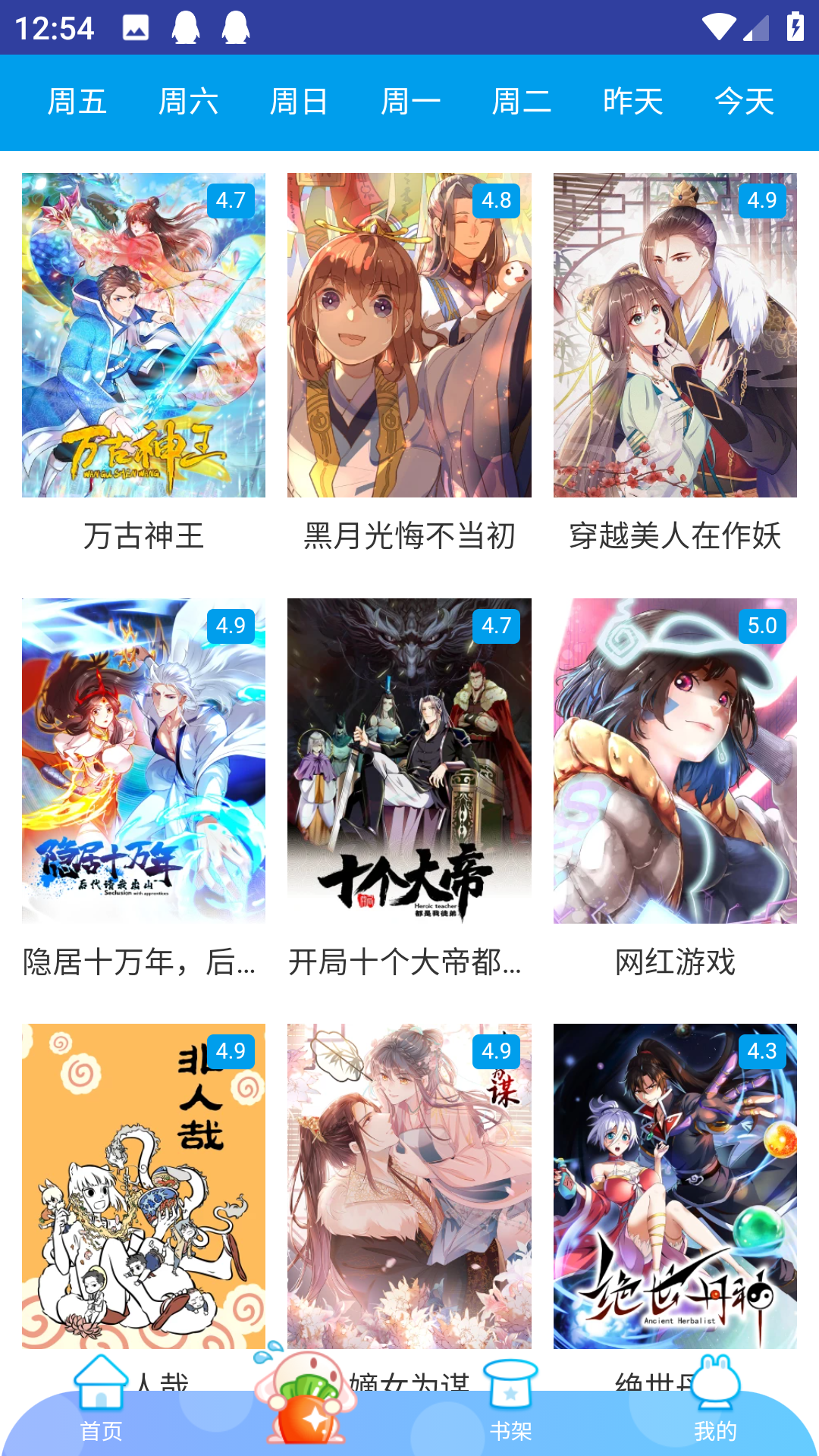This screenshot has height=1456, width=819.
Task: Tap the 4.9 rating badge on 穿越美人在作妖
Action: point(762,200)
